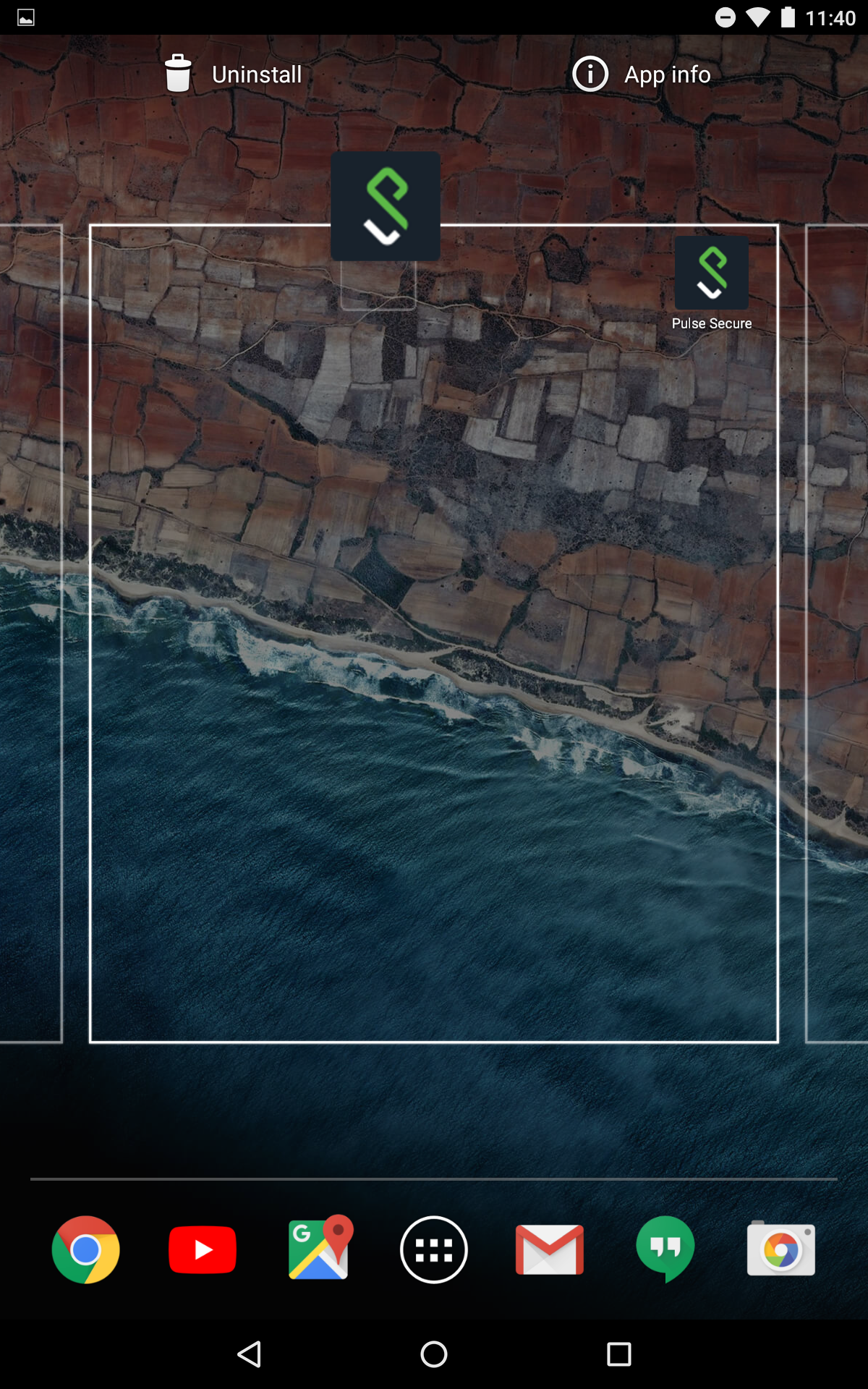Open the all apps drawer
This screenshot has width=868, height=1389.
tap(434, 1249)
